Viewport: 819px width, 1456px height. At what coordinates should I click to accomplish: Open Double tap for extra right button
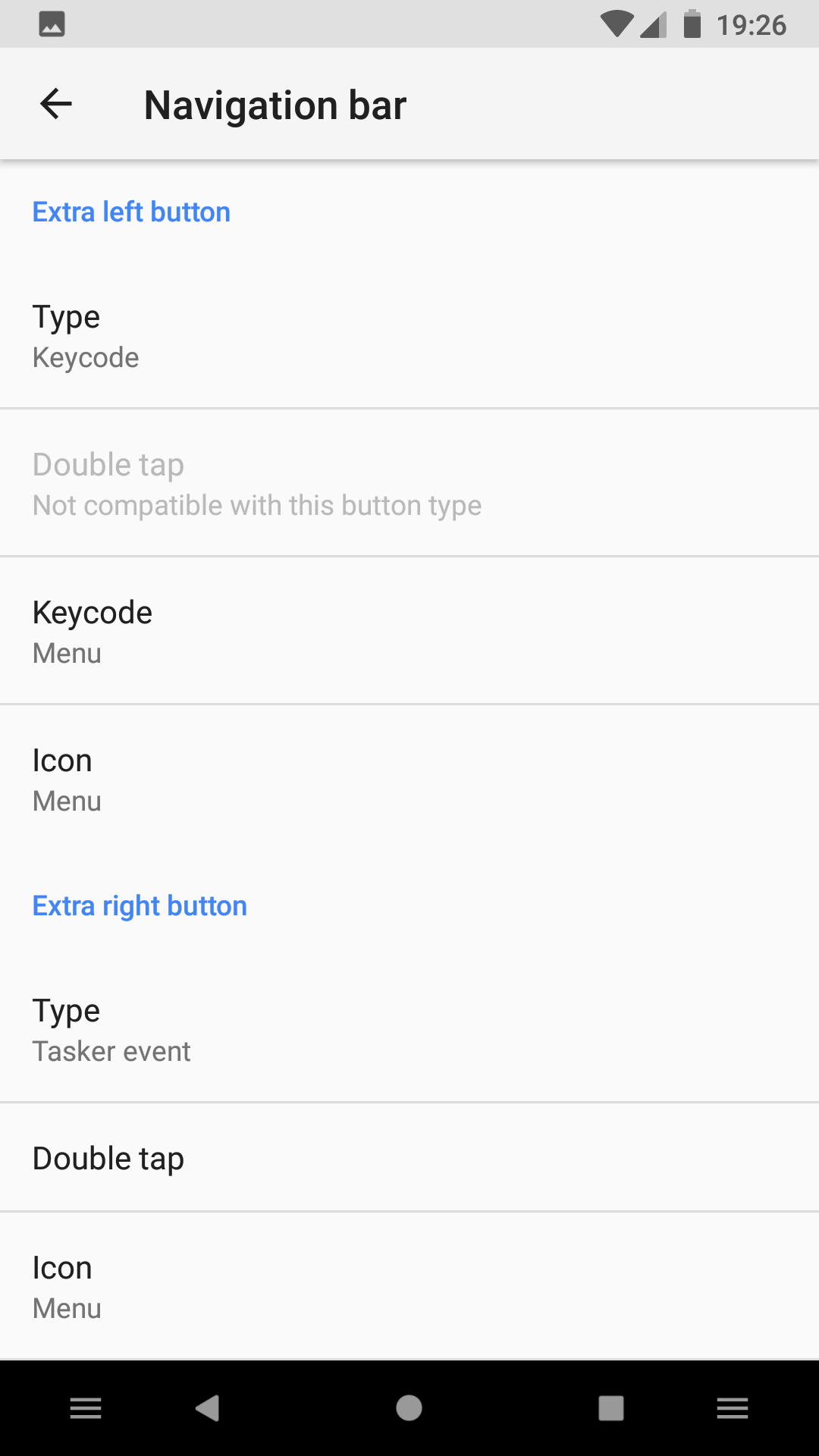coord(409,1158)
